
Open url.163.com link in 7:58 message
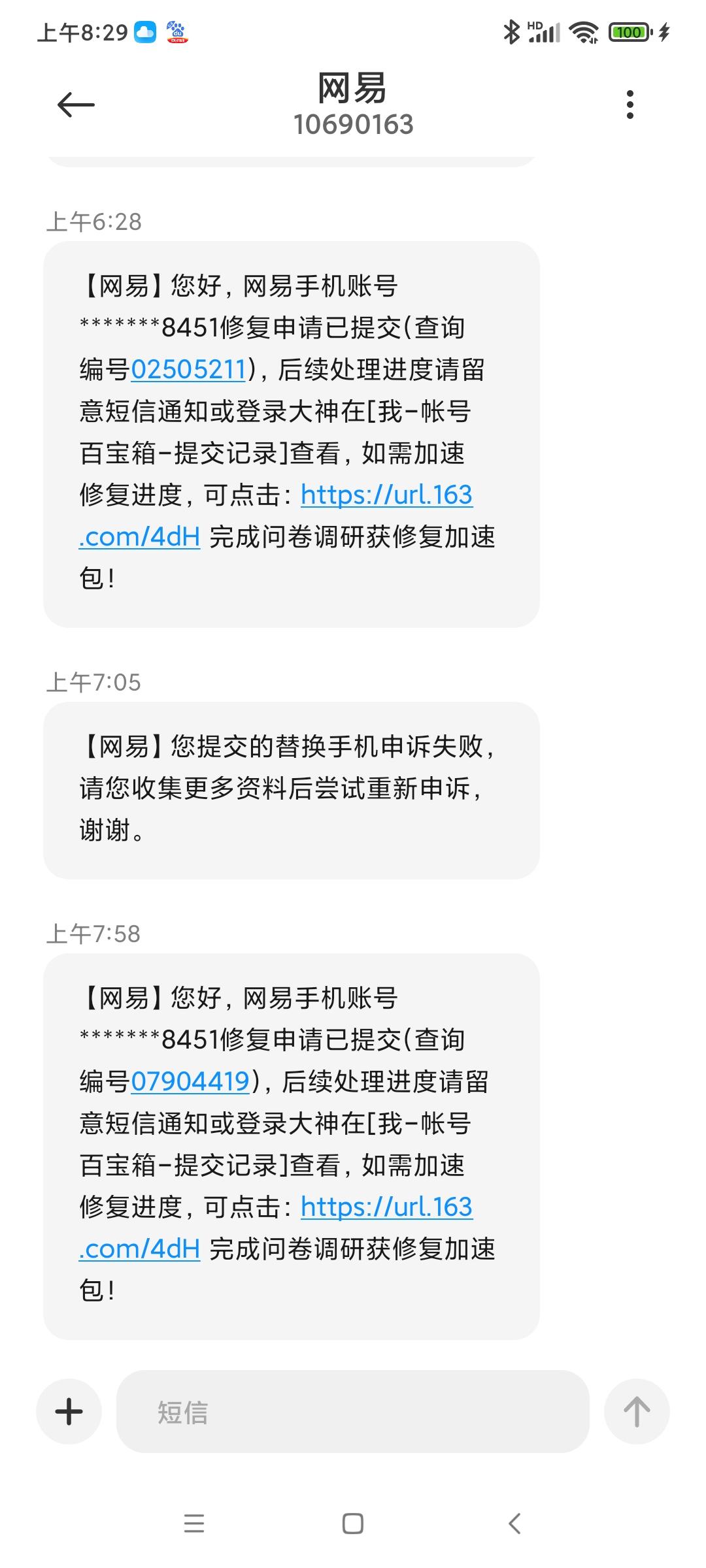386,1207
